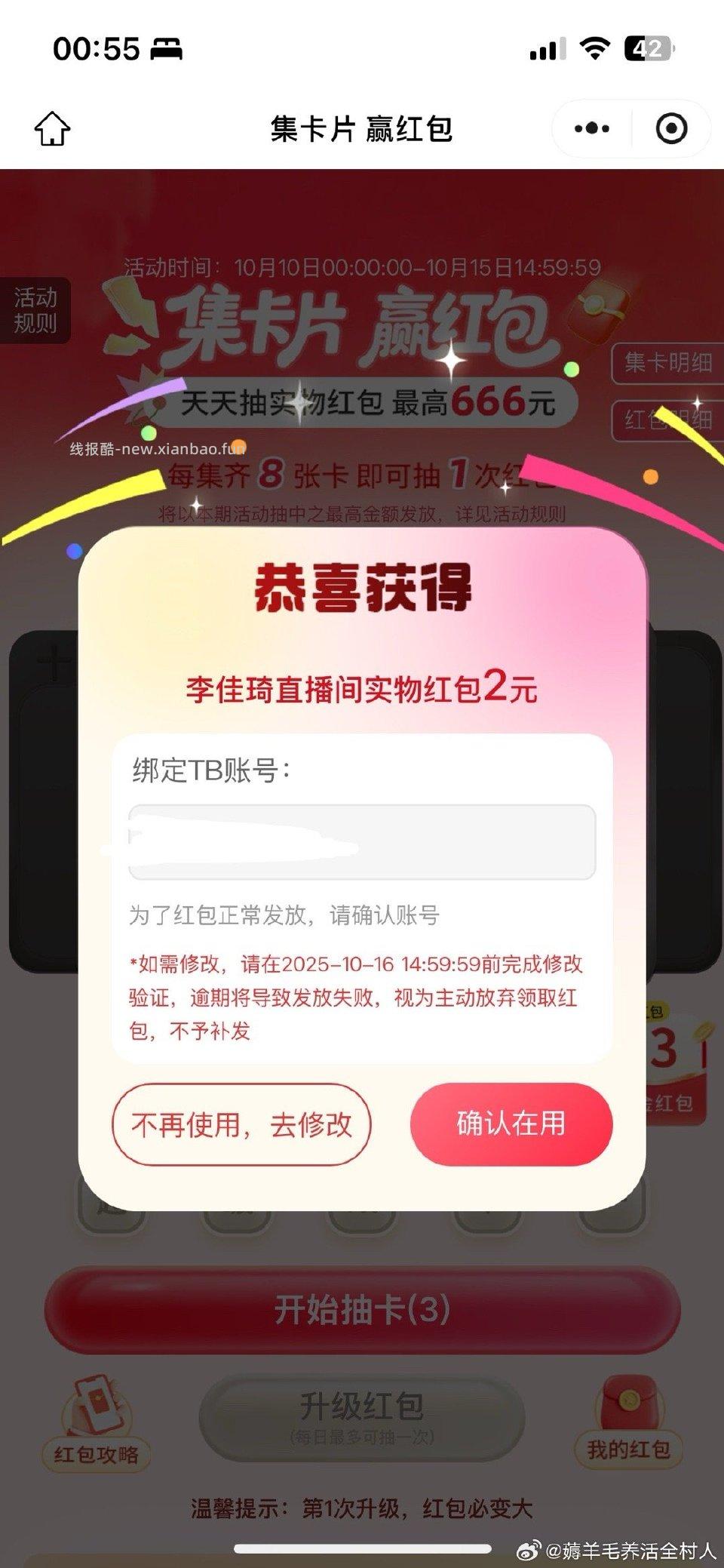Image resolution: width=724 pixels, height=1568 pixels.
Task: Choose 不再使用，去修改 to change account
Action: coord(243,1125)
